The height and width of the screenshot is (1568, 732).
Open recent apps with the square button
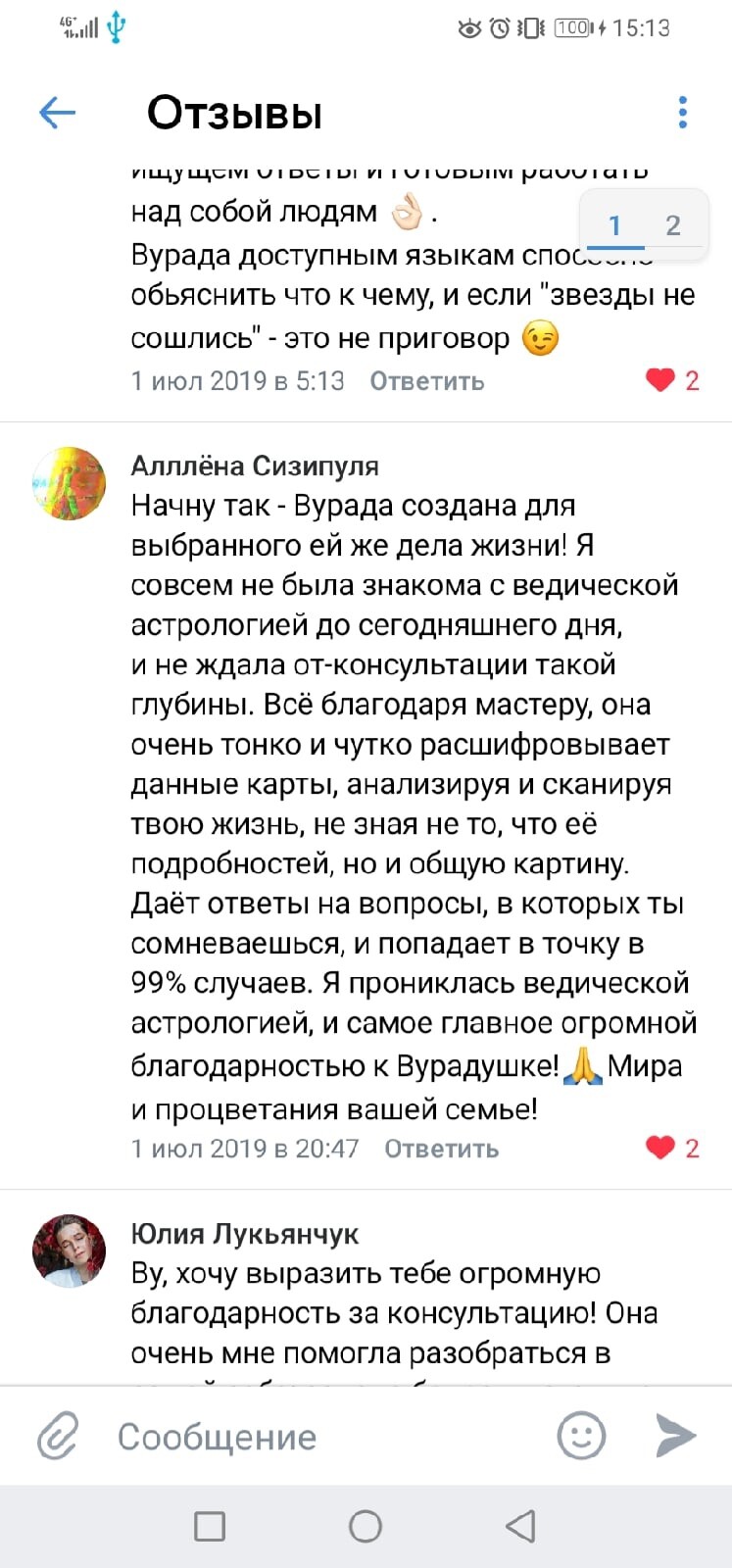pos(210,1526)
